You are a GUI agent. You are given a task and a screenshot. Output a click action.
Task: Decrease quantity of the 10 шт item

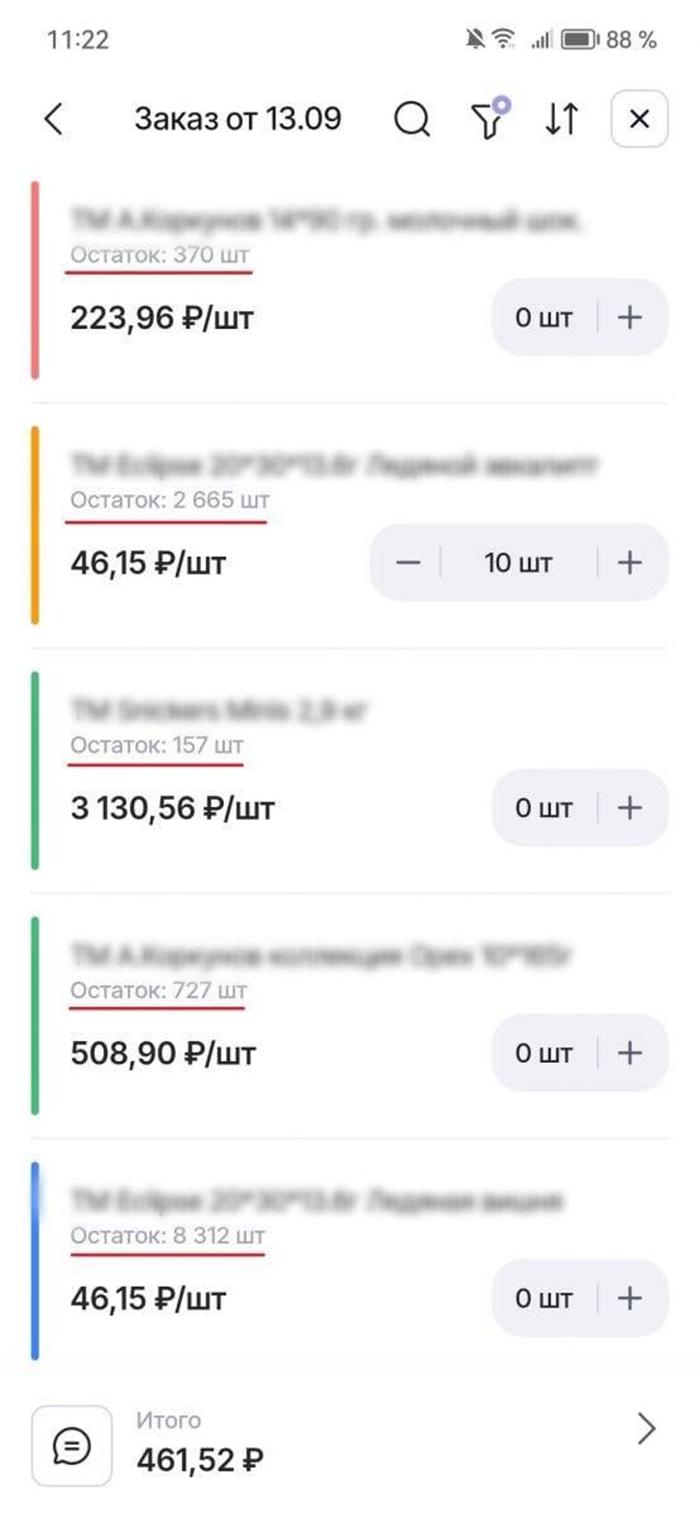click(407, 563)
